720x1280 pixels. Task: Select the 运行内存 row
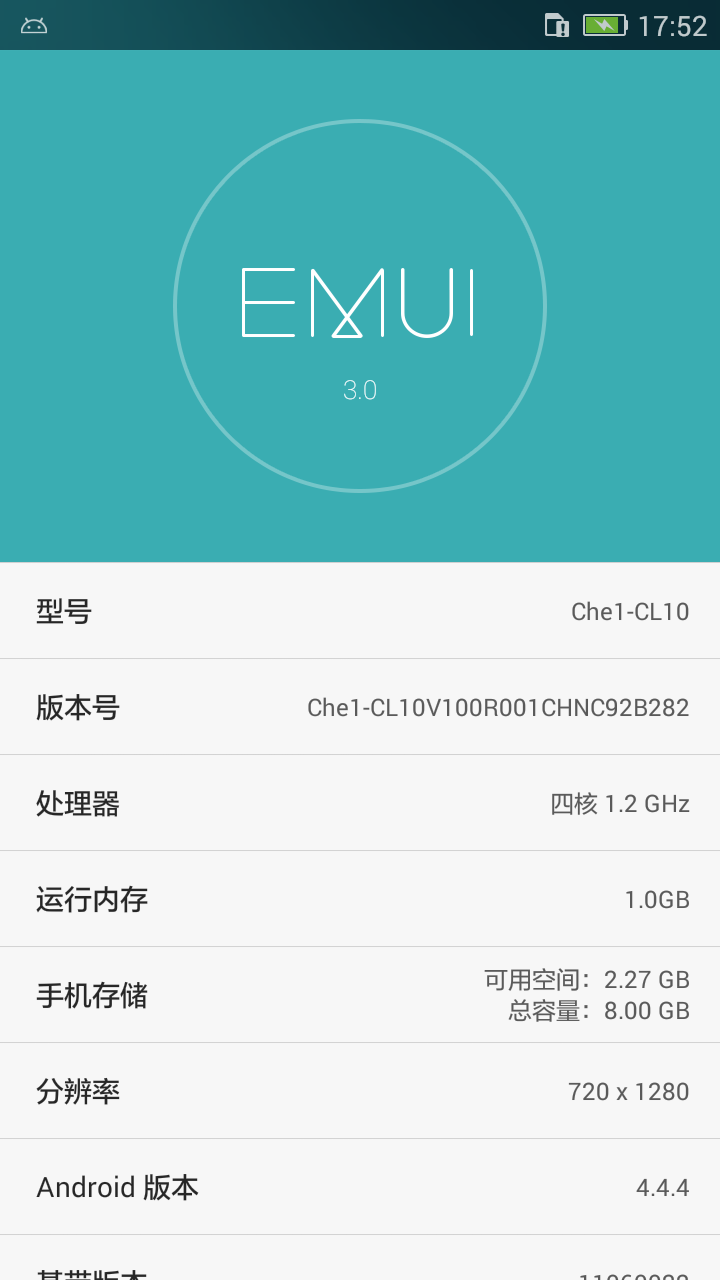360,899
